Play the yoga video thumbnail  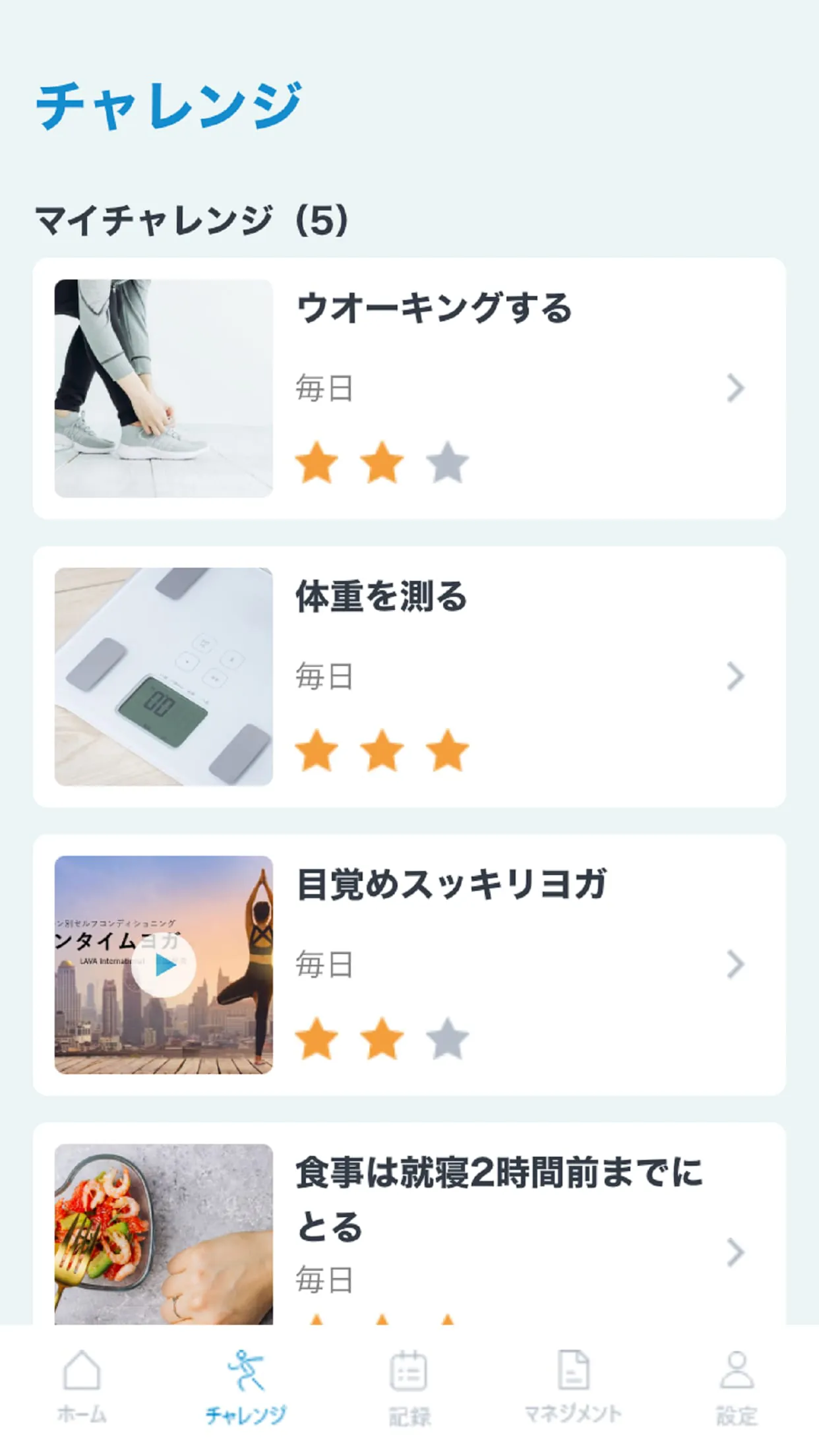point(164,965)
